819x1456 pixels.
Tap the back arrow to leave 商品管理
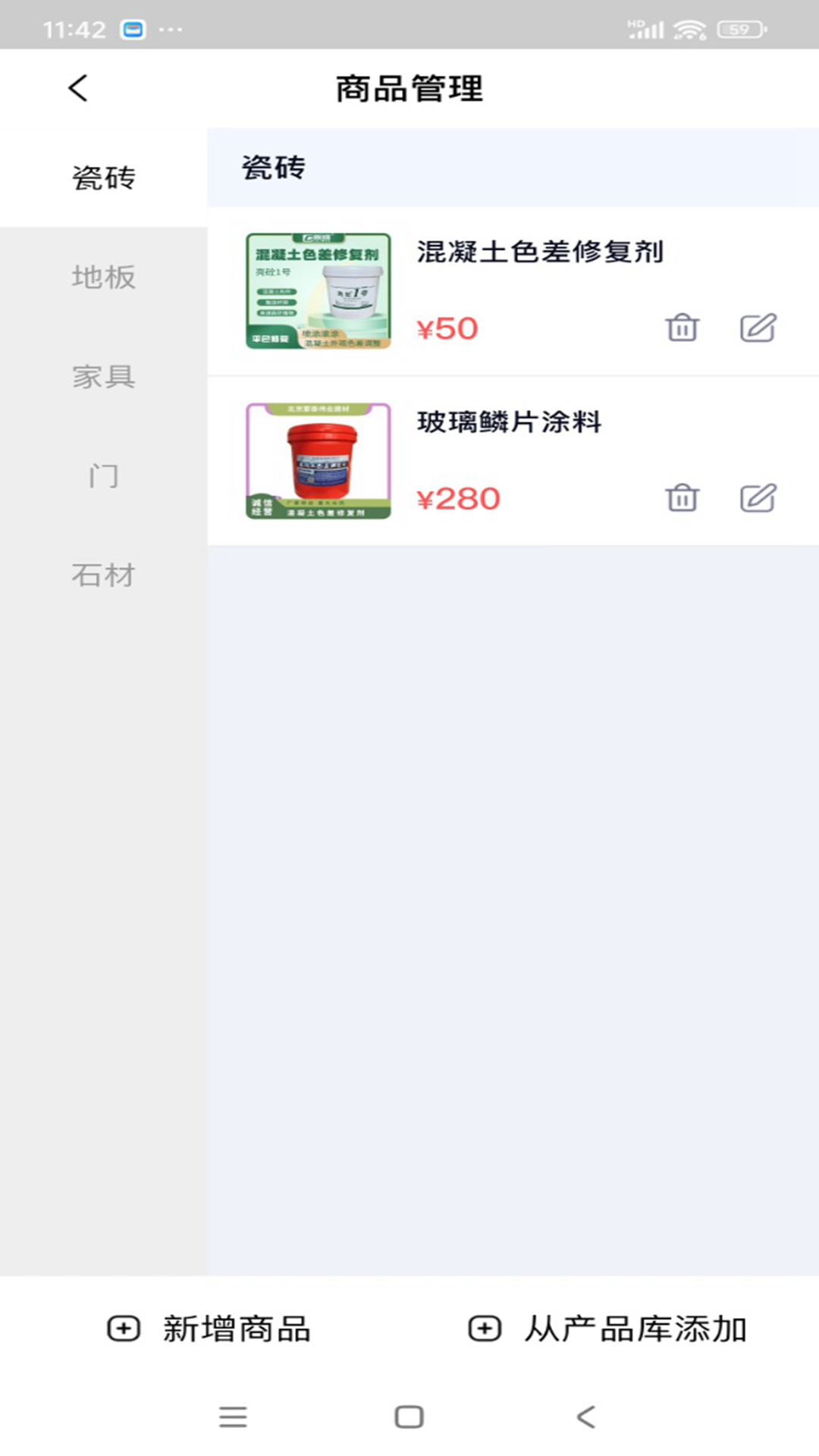coord(76,86)
